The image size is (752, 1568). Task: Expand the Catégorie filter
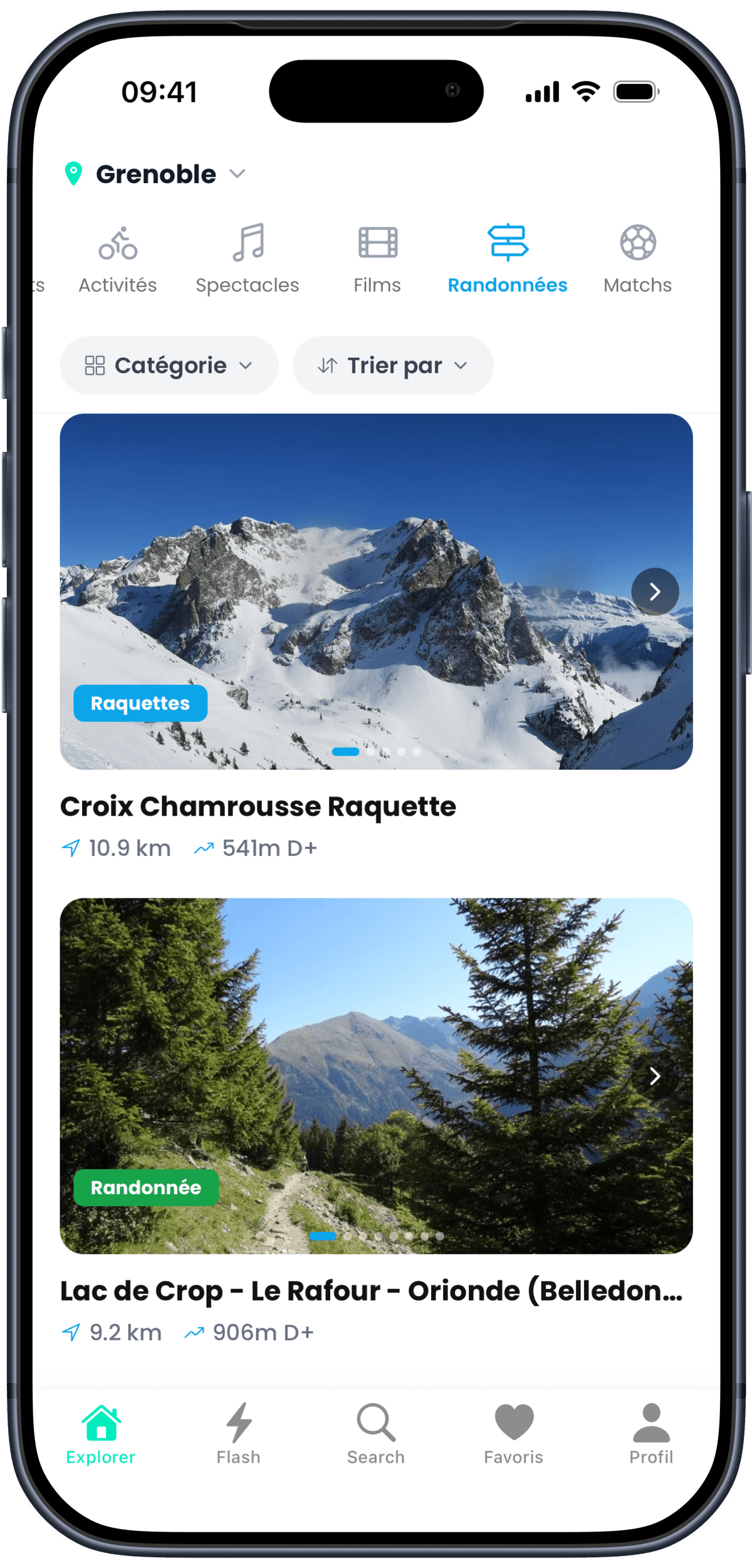pos(169,366)
